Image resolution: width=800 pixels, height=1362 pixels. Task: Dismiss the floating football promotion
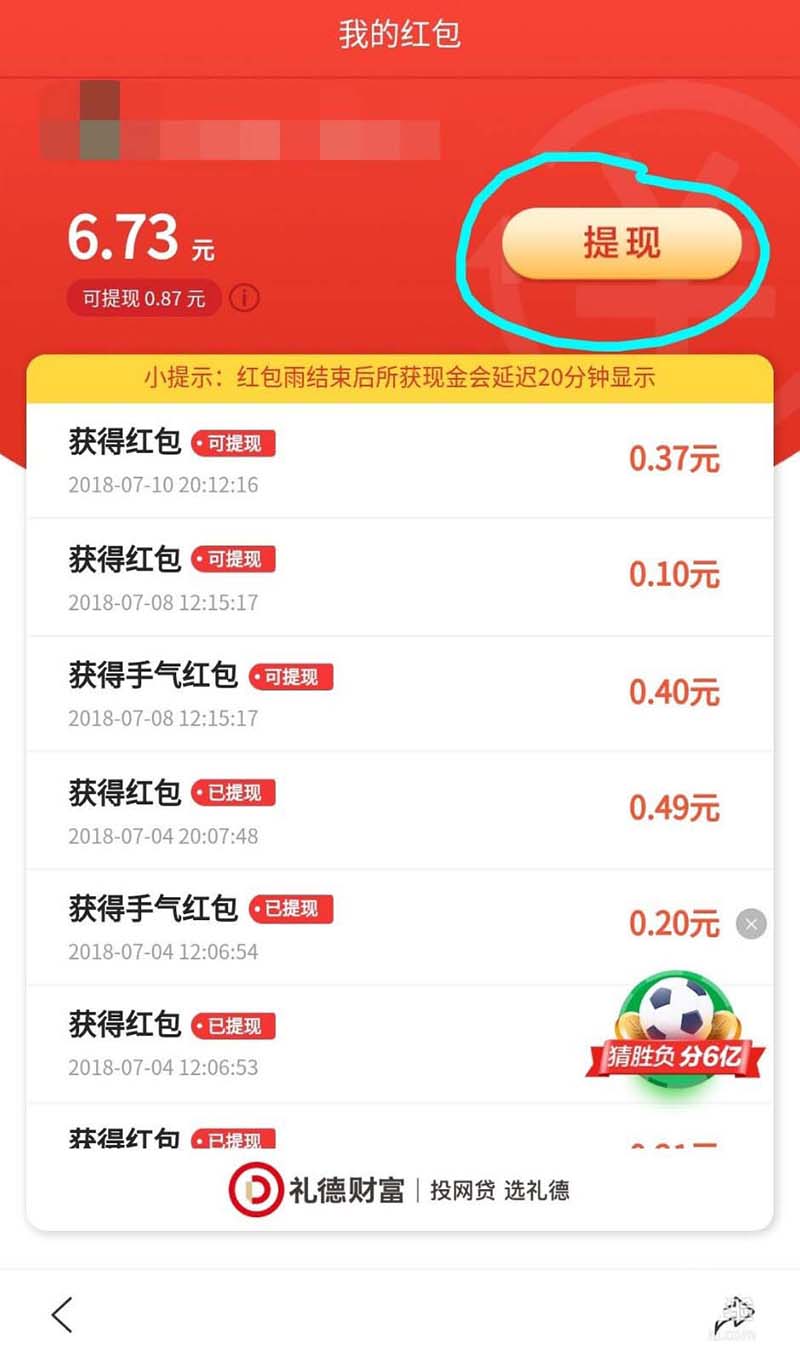tap(751, 923)
